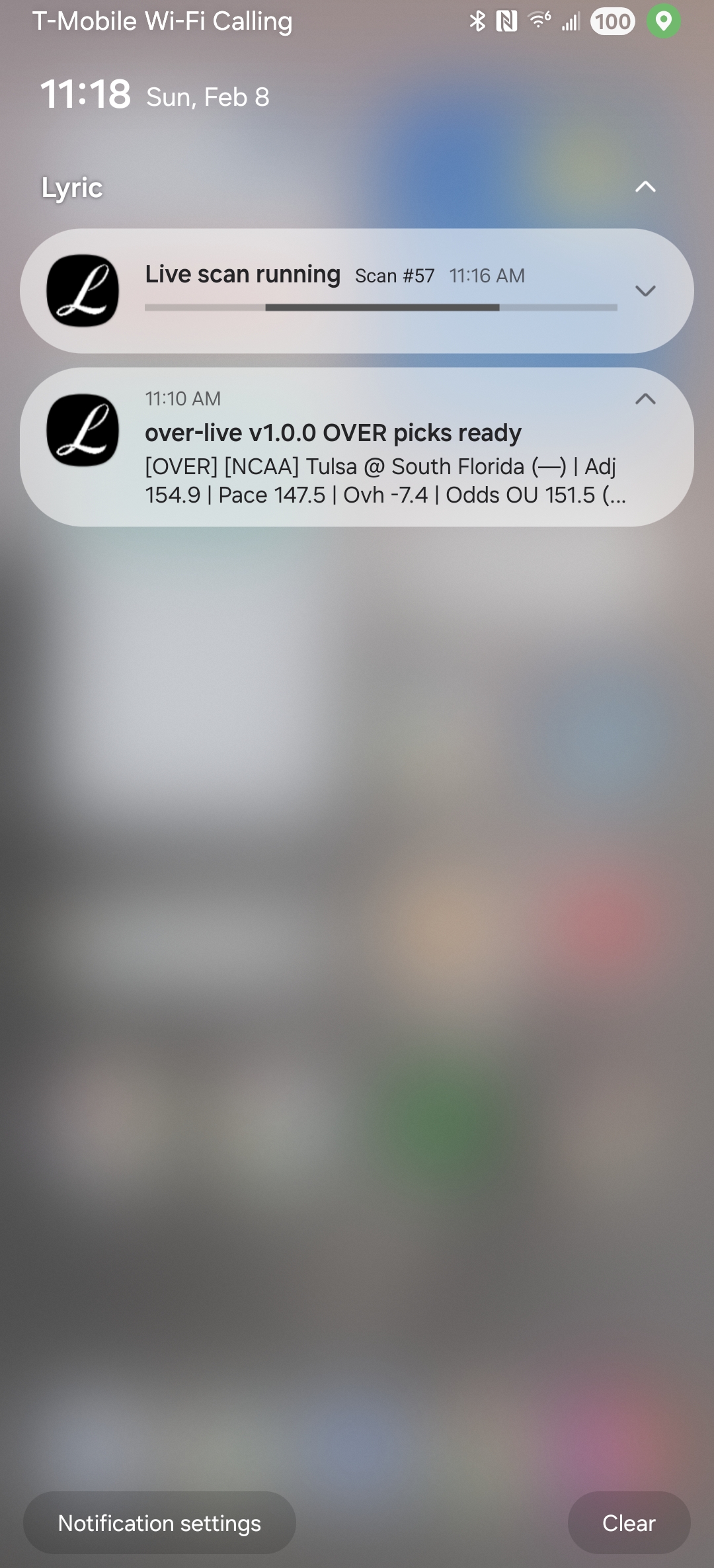Screen dimensions: 714x1568
Task: Tap the Lyric icon on OVER picks notification
Action: point(84,430)
